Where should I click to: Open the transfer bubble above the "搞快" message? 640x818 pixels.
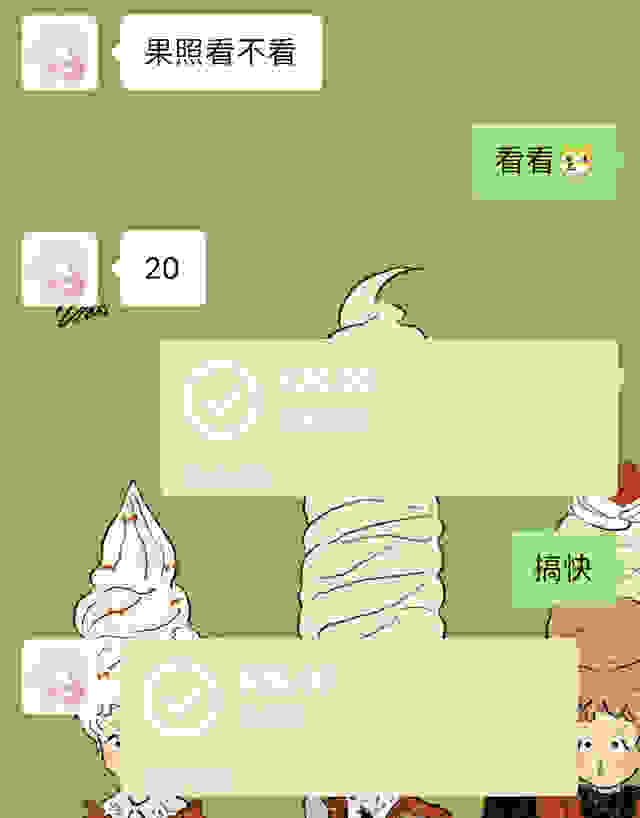tap(388, 417)
